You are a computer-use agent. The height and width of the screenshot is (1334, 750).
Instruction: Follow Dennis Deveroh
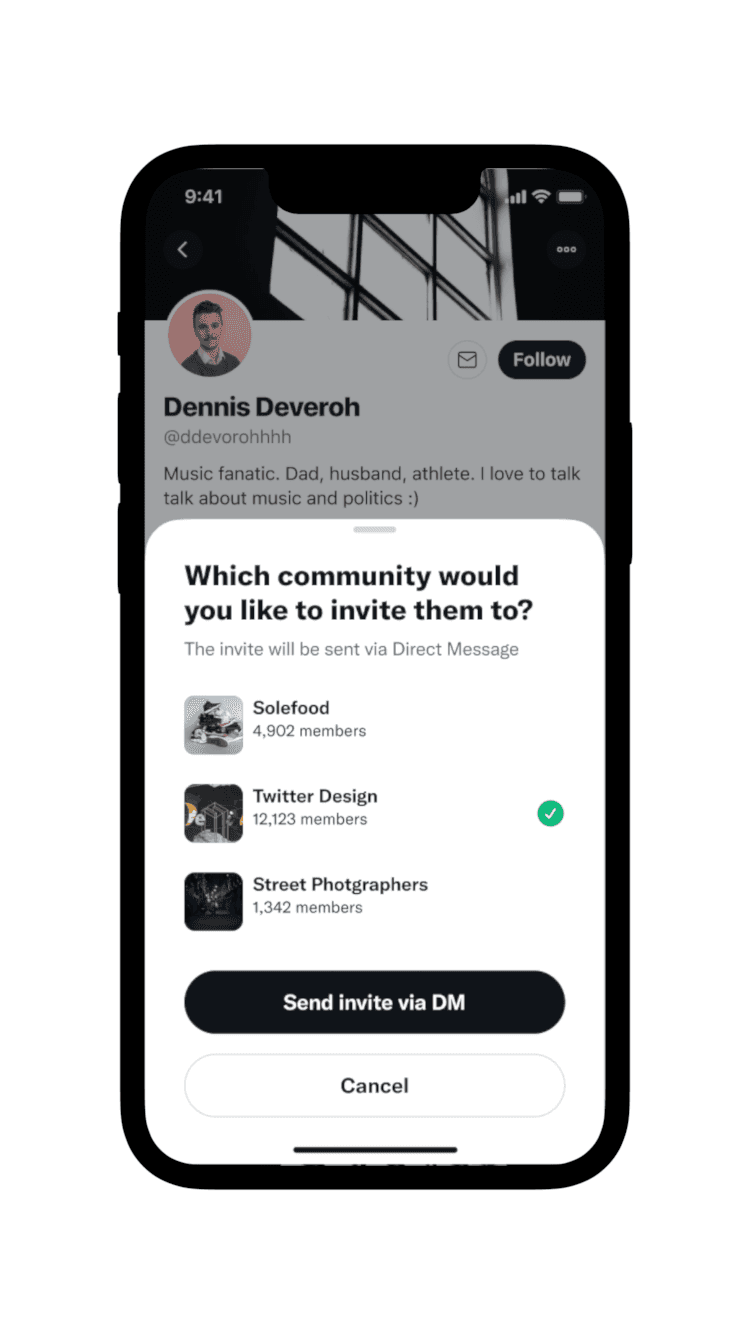coord(542,360)
